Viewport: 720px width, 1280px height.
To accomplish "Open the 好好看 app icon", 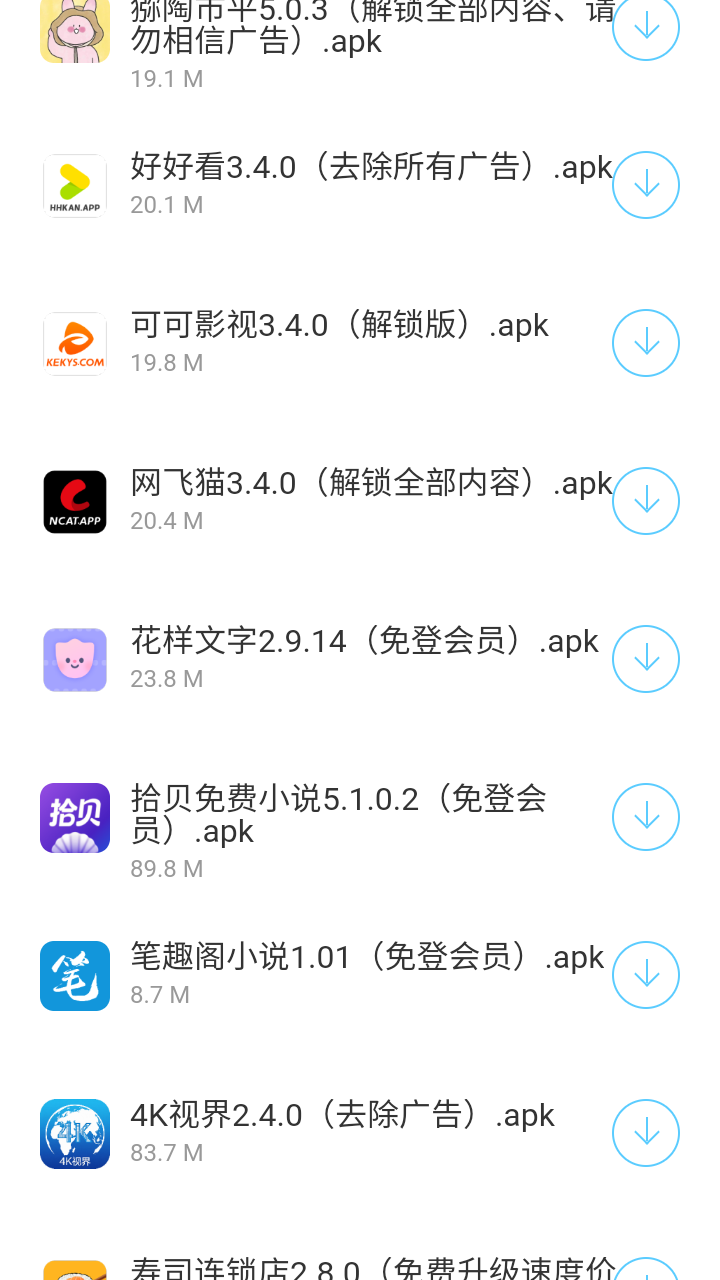I will [74, 185].
